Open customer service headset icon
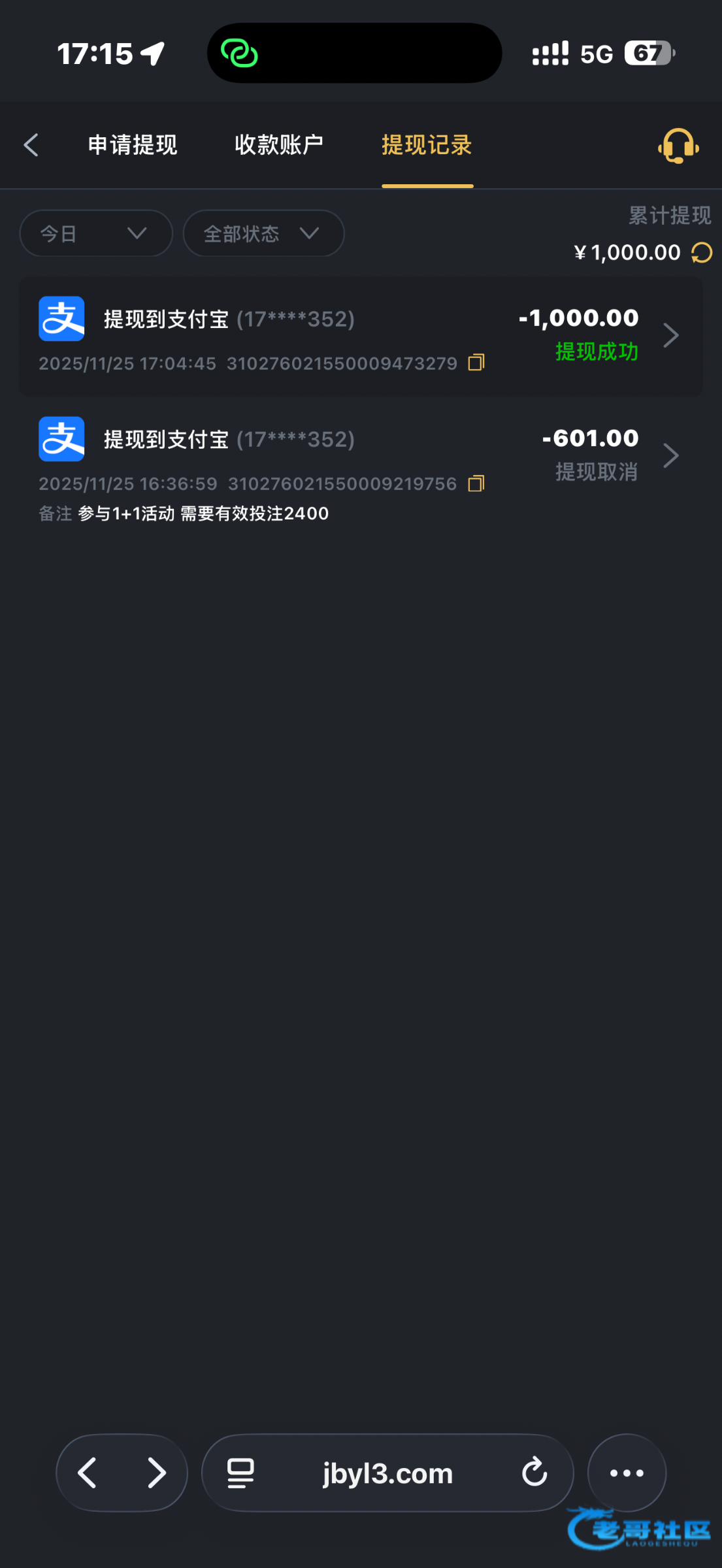The image size is (722, 1568). pyautogui.click(x=678, y=146)
